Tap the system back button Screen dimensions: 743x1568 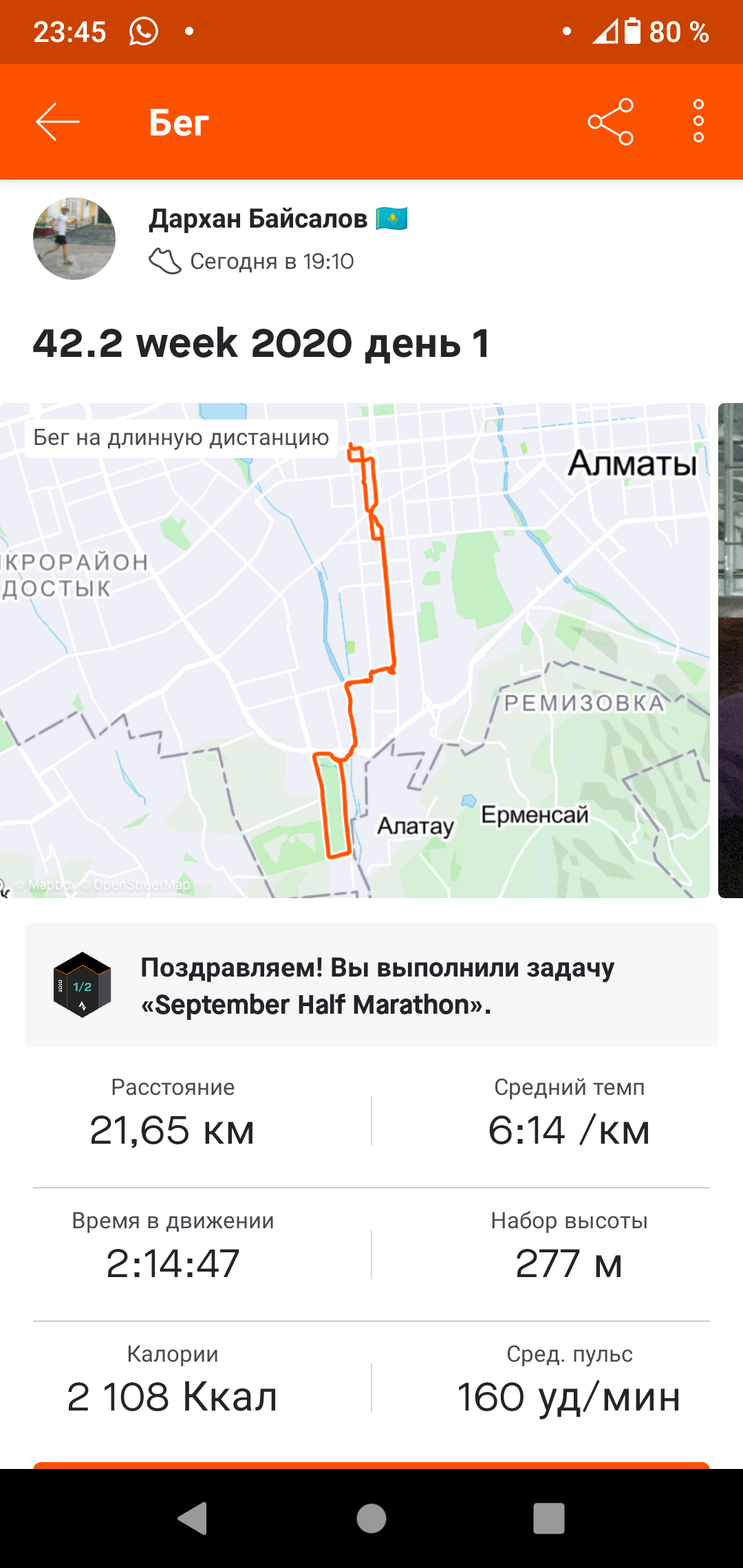[x=193, y=1518]
